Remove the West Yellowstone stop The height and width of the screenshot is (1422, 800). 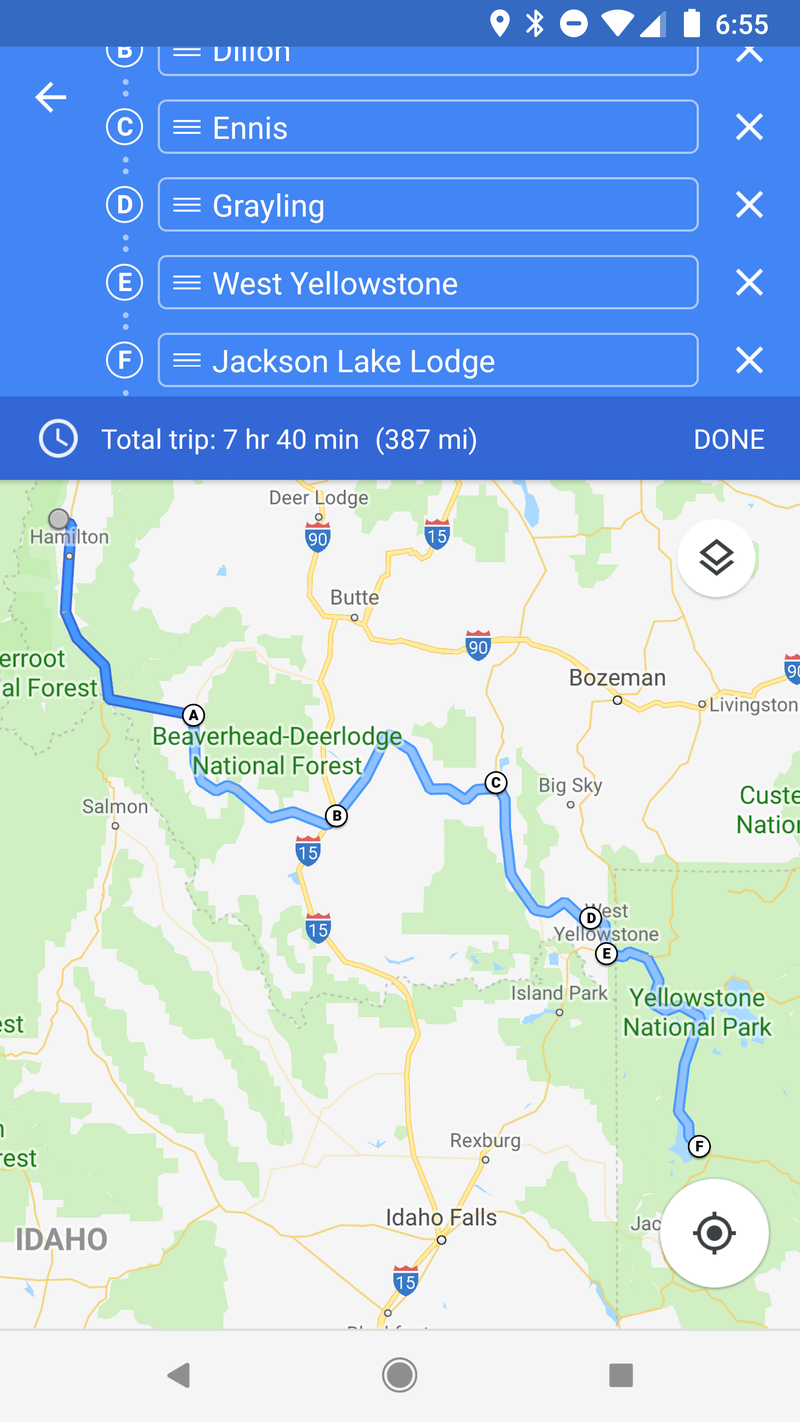[x=749, y=283]
